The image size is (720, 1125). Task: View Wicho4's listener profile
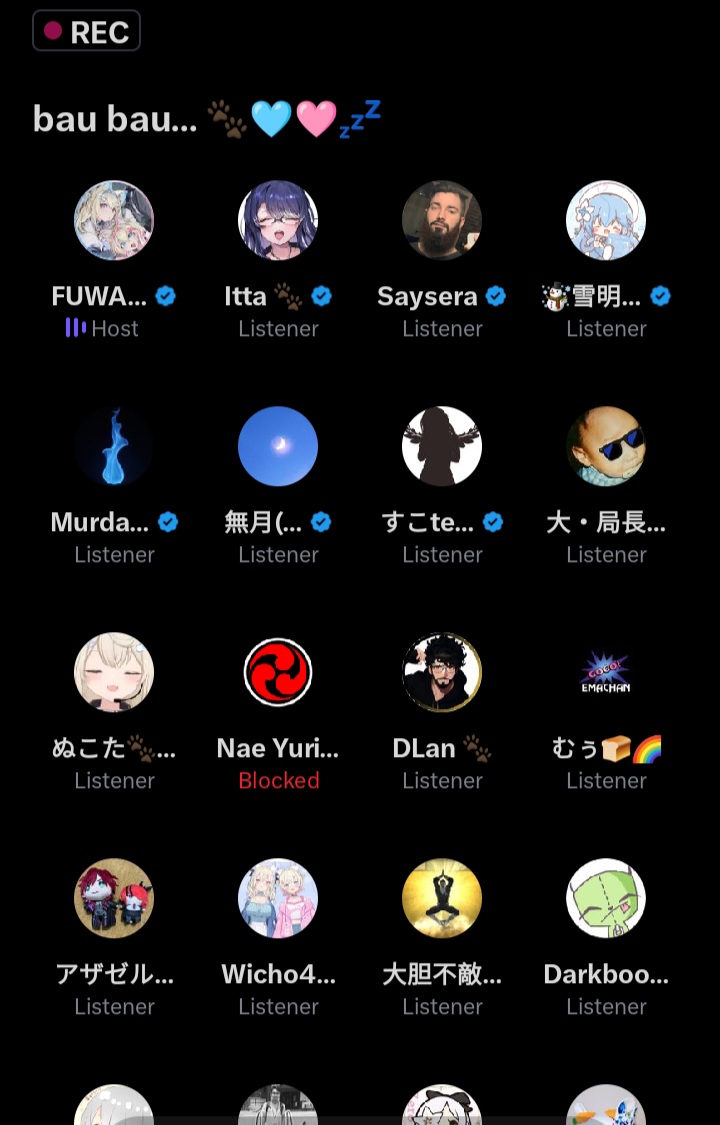coord(278,898)
